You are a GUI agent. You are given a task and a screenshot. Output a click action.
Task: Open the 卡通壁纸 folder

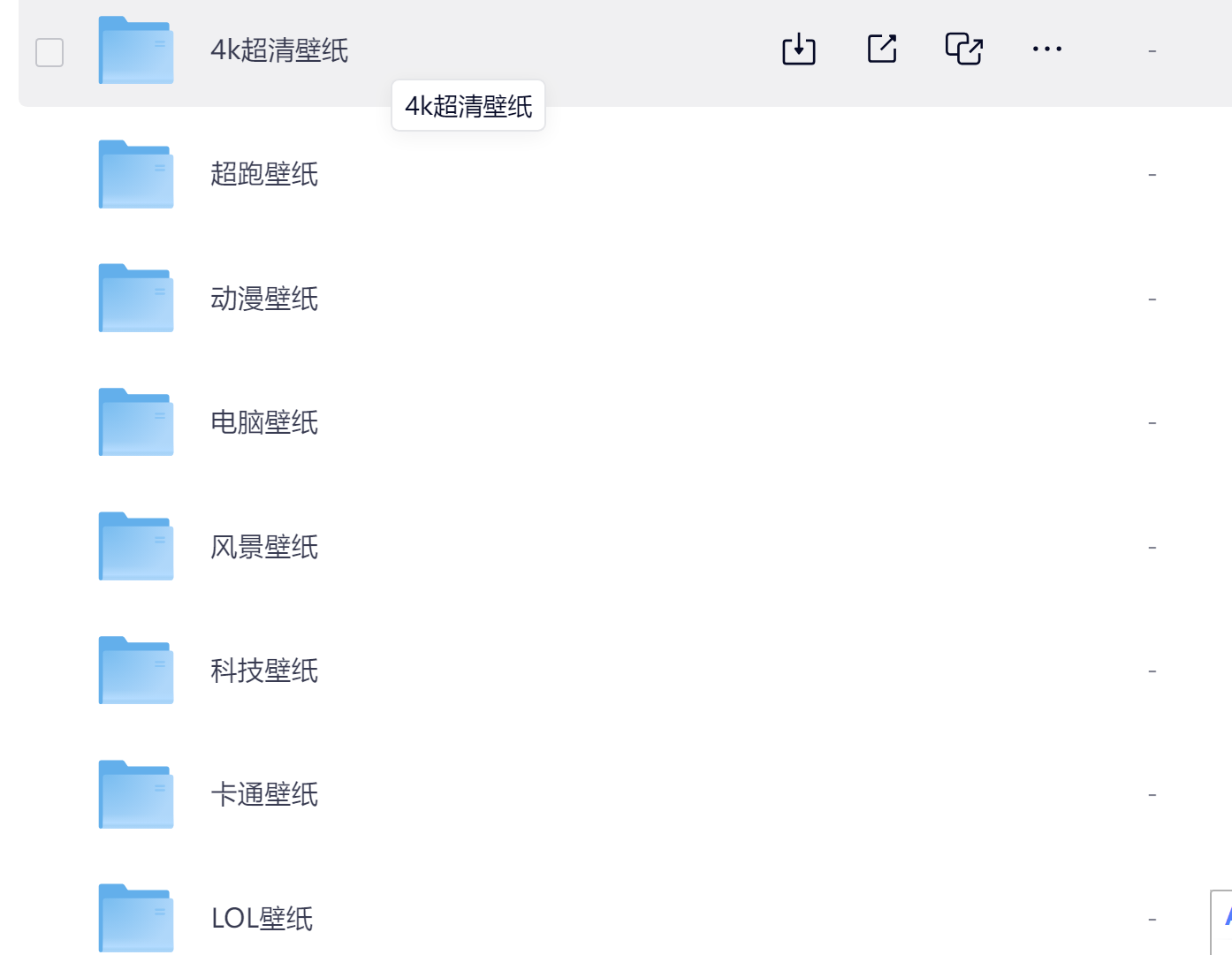pyautogui.click(x=264, y=794)
